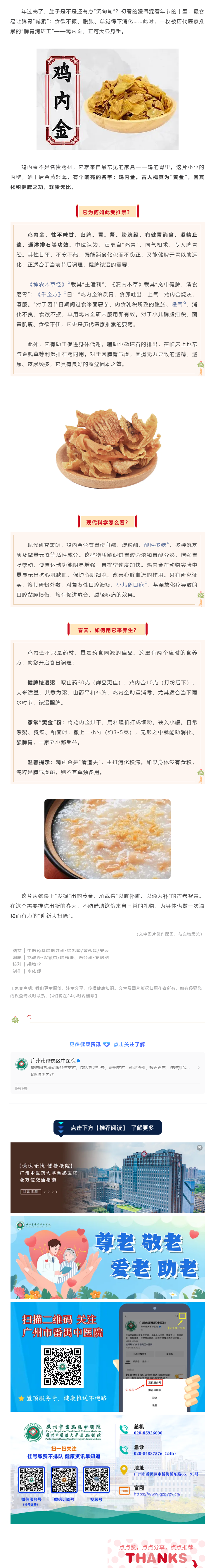
Task: Open the 神农本草经 search link
Action: 46,284
